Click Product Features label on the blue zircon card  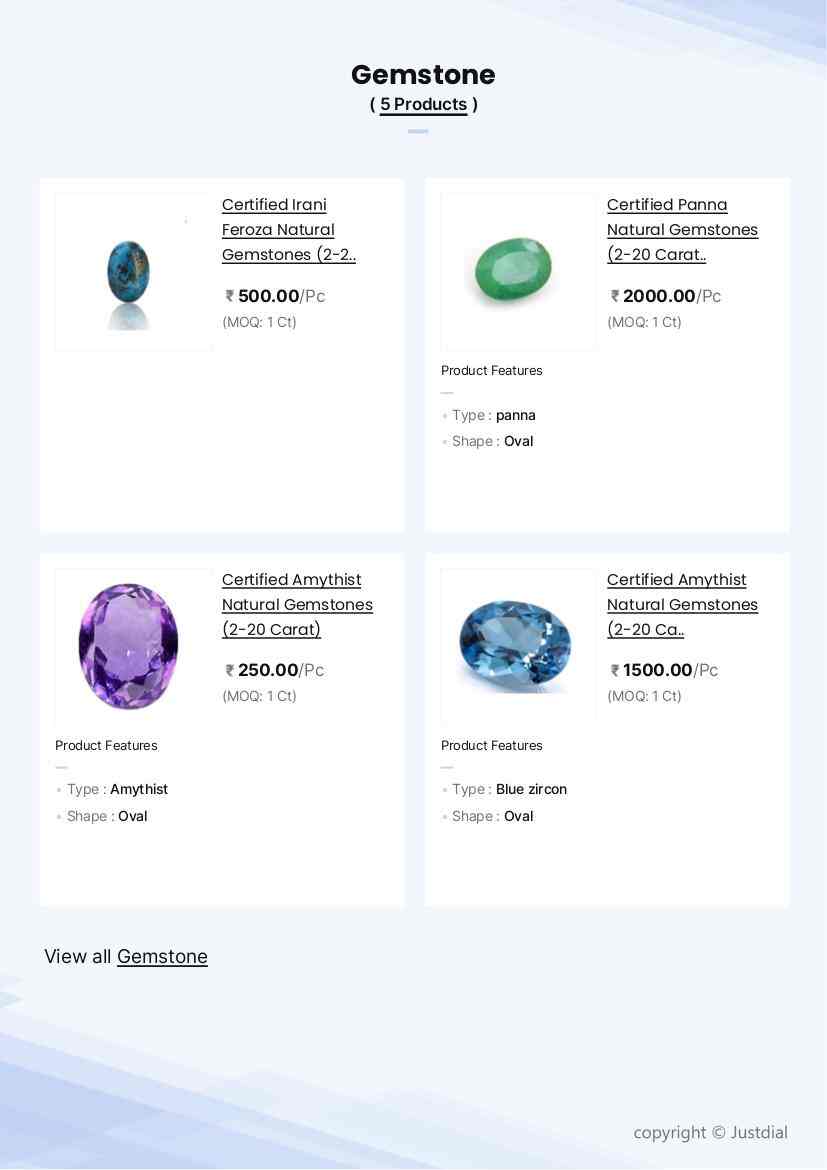click(x=491, y=745)
